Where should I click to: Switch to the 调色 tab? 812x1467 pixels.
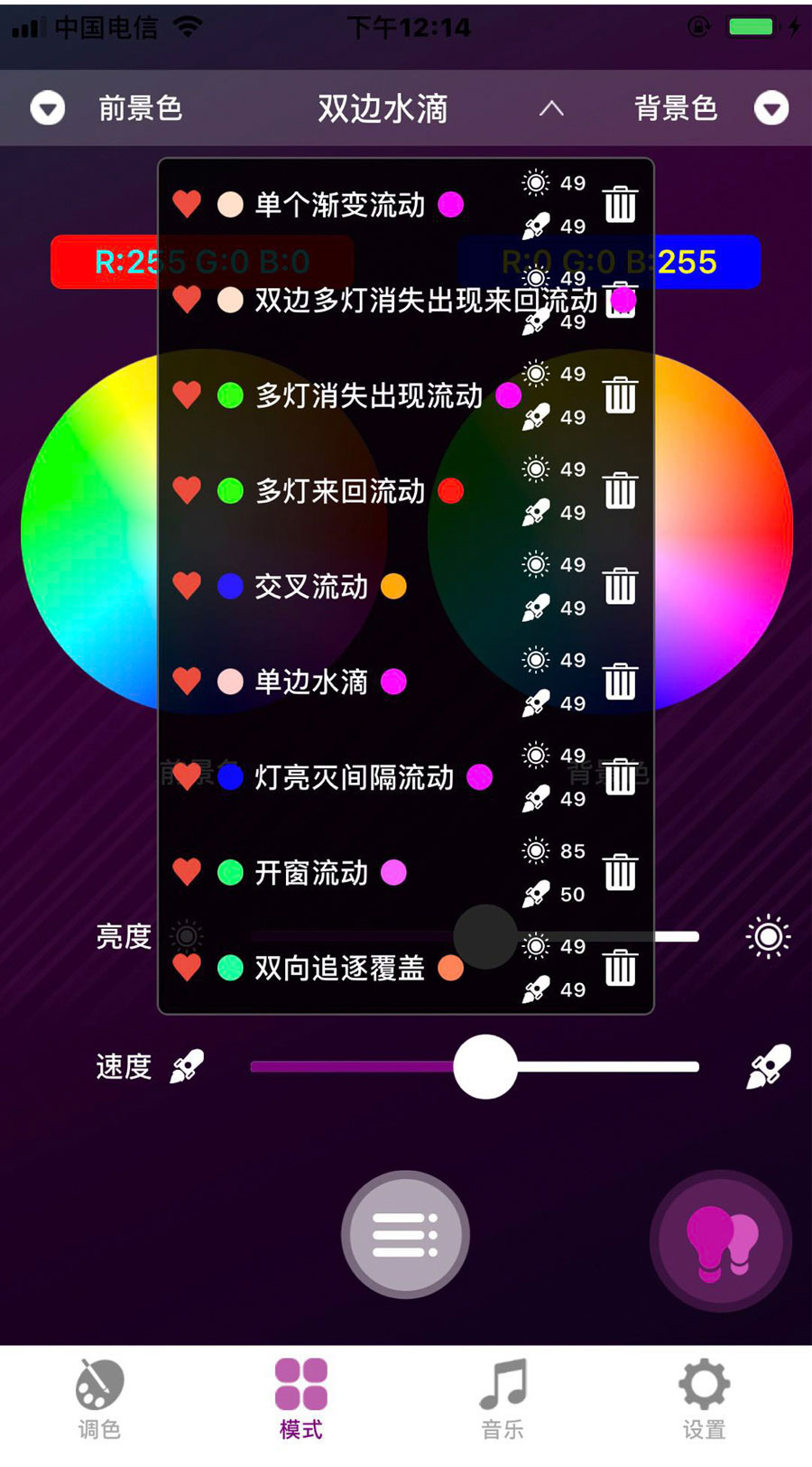[x=99, y=1398]
